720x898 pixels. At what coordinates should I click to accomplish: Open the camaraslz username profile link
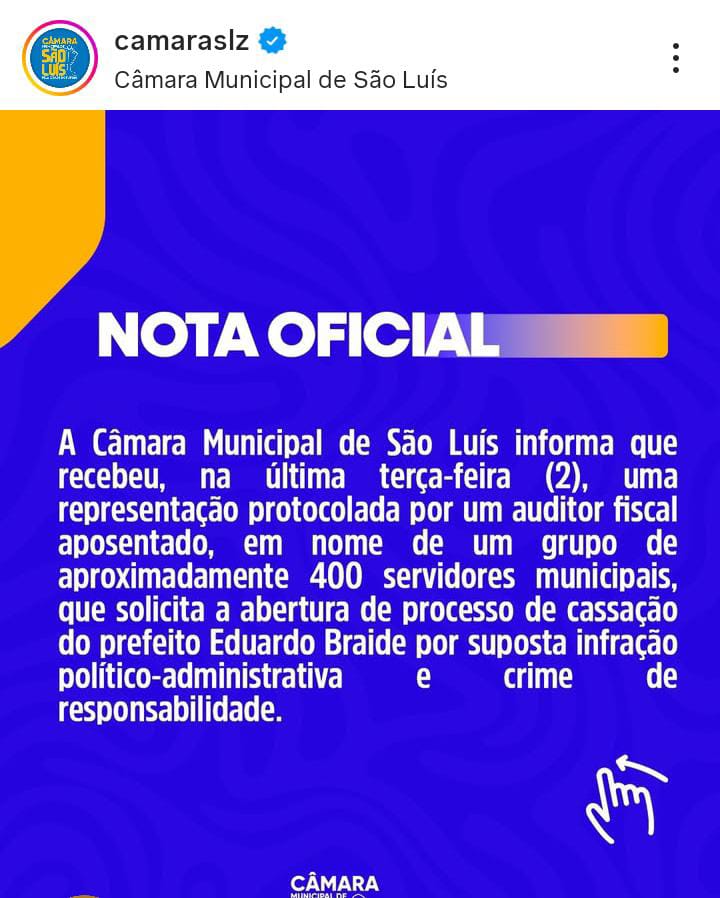[181, 41]
